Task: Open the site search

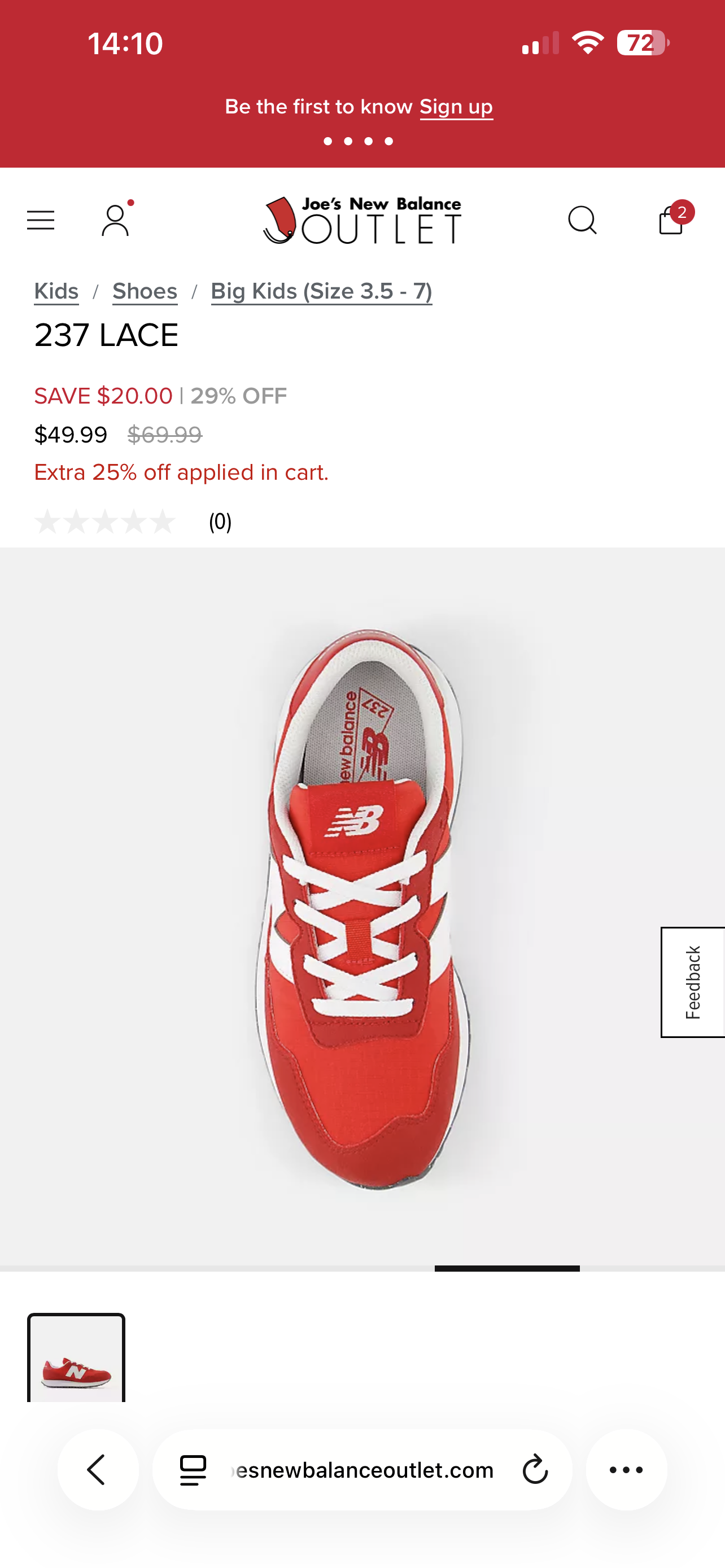Action: [x=582, y=220]
